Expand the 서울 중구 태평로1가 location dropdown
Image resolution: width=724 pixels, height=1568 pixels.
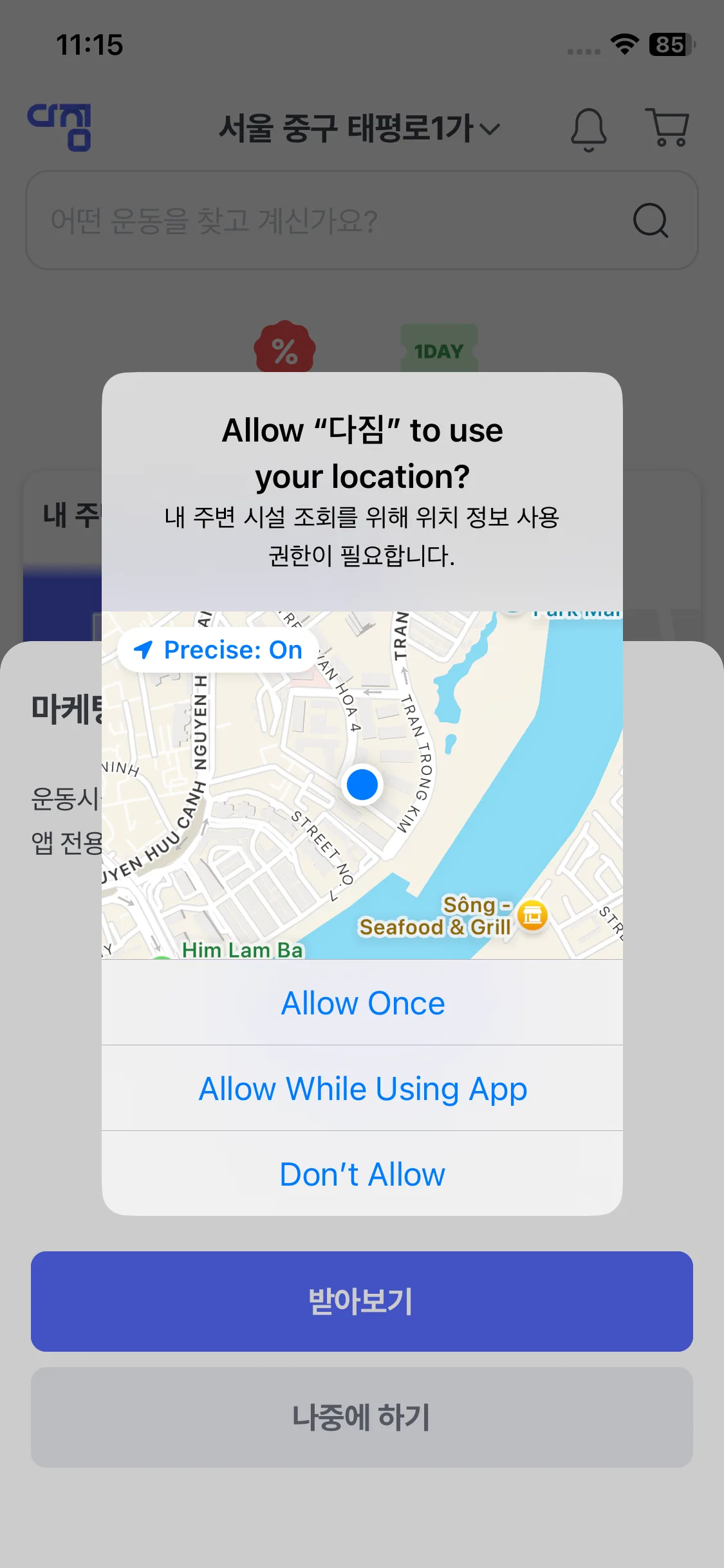pos(359,128)
